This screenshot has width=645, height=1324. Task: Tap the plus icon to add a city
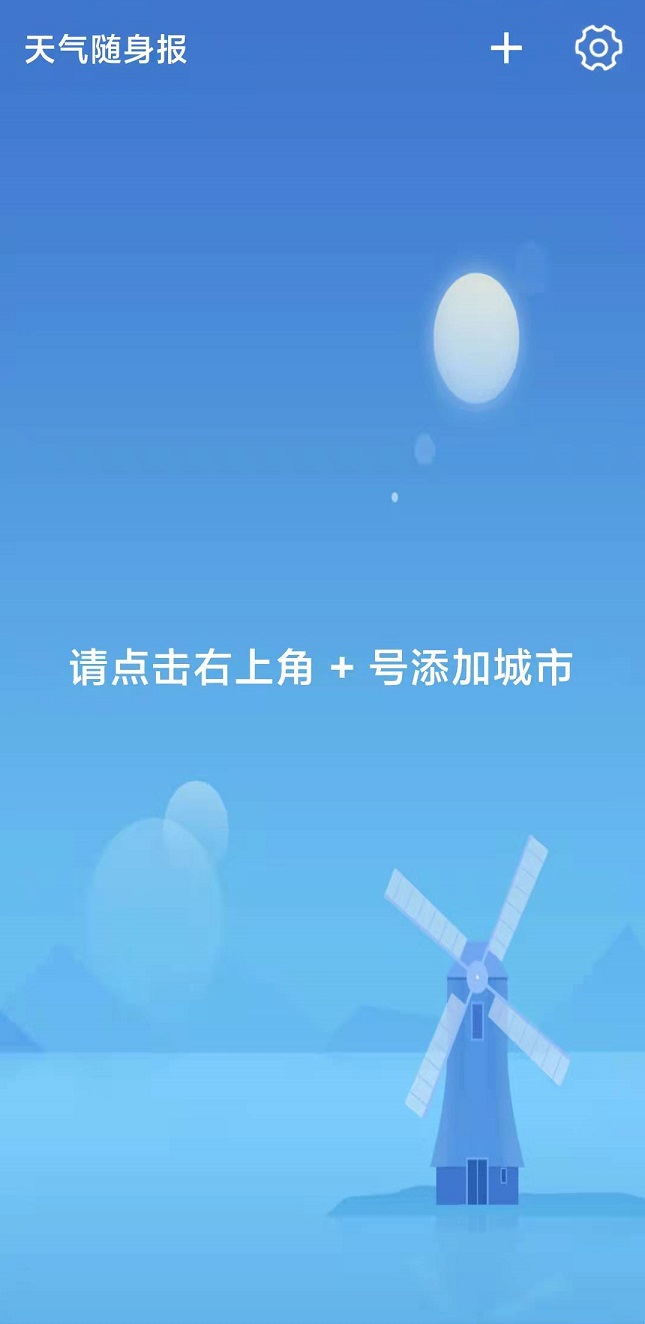click(506, 48)
